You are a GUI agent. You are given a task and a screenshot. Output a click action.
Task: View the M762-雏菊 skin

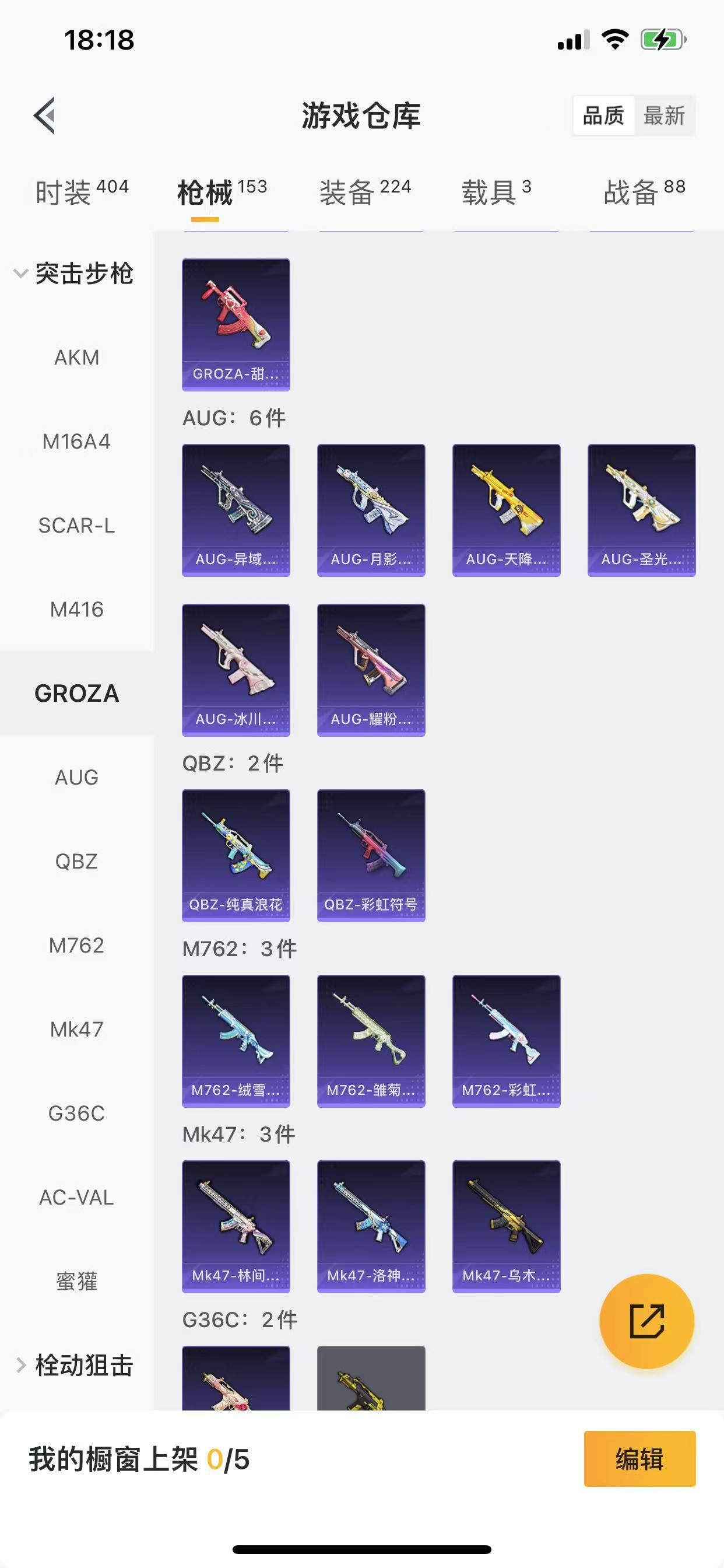(x=371, y=1041)
